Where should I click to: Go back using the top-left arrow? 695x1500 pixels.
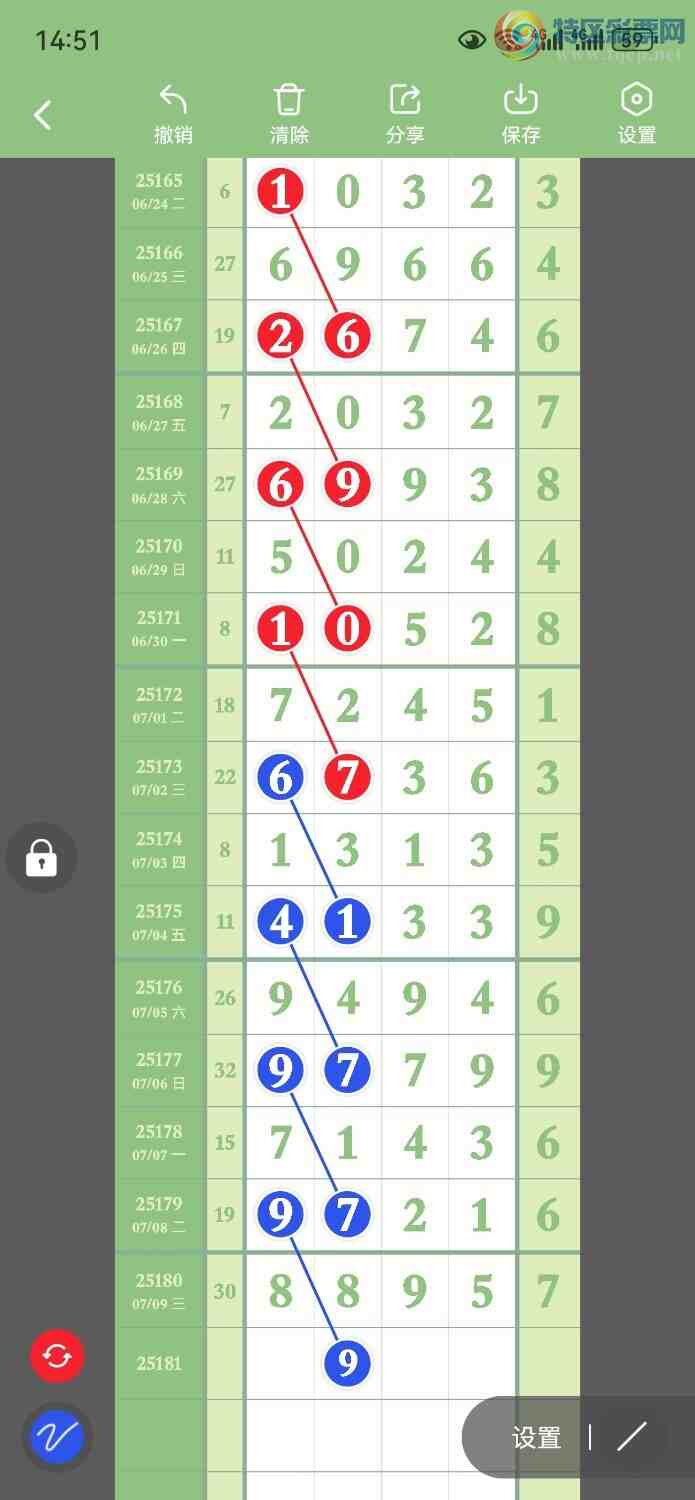[x=42, y=115]
